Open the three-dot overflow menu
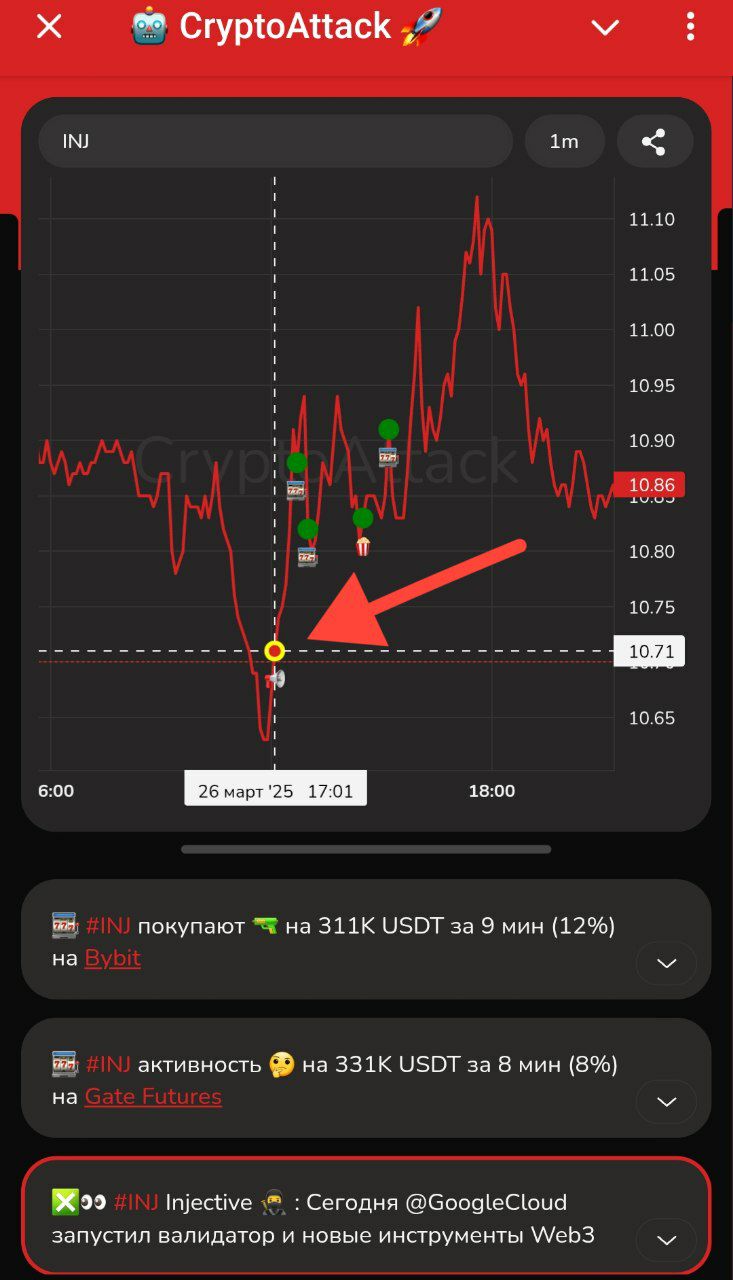The height and width of the screenshot is (1280, 733). 690,27
